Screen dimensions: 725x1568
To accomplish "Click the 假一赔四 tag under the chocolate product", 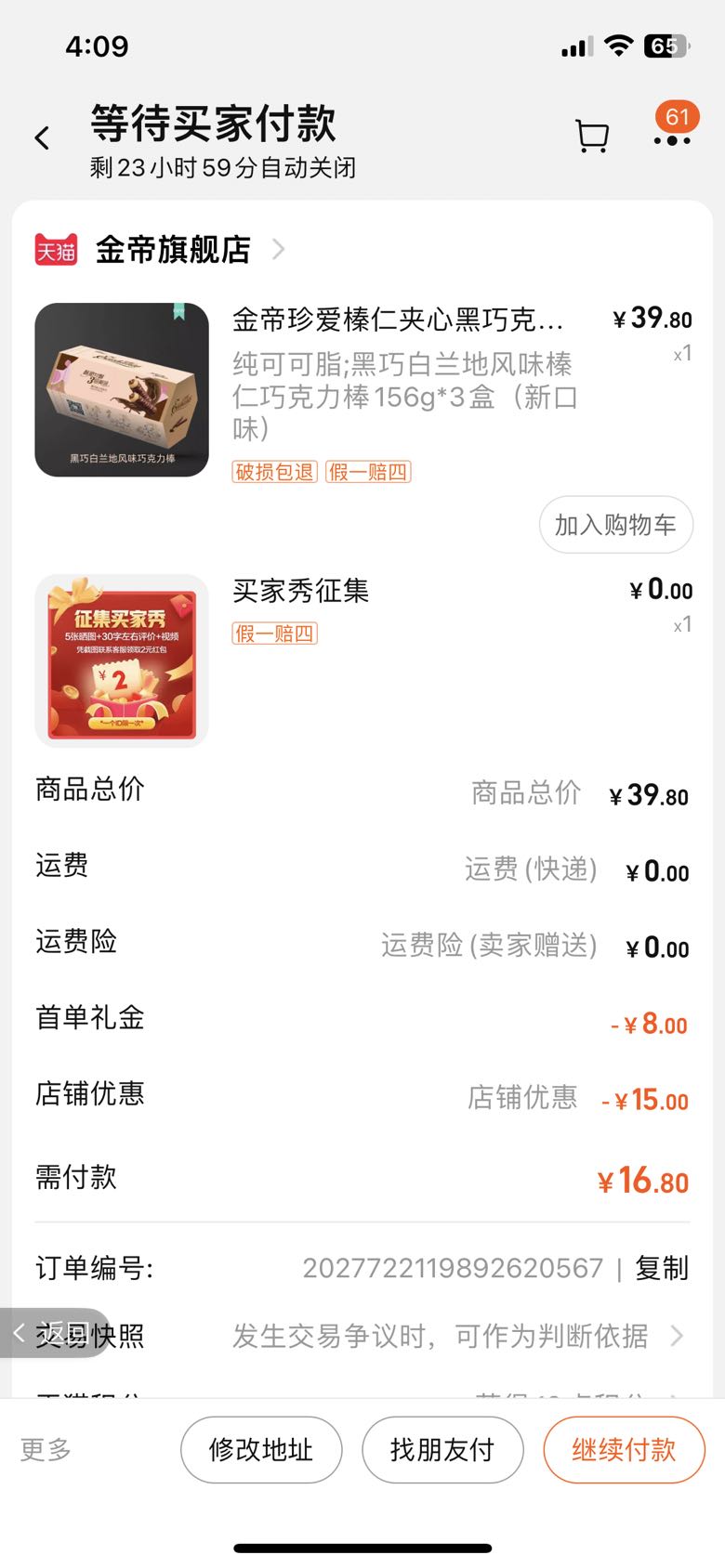I will [x=366, y=472].
